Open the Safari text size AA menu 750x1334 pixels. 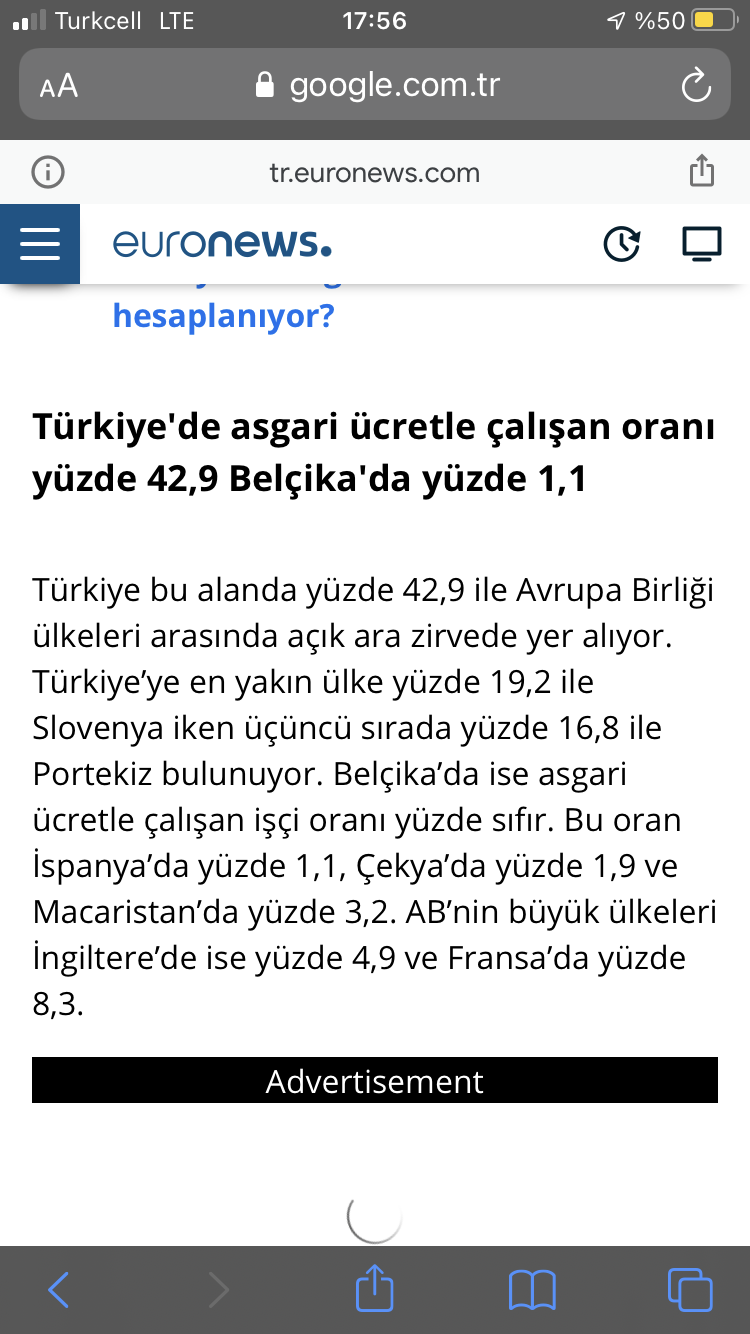(59, 86)
